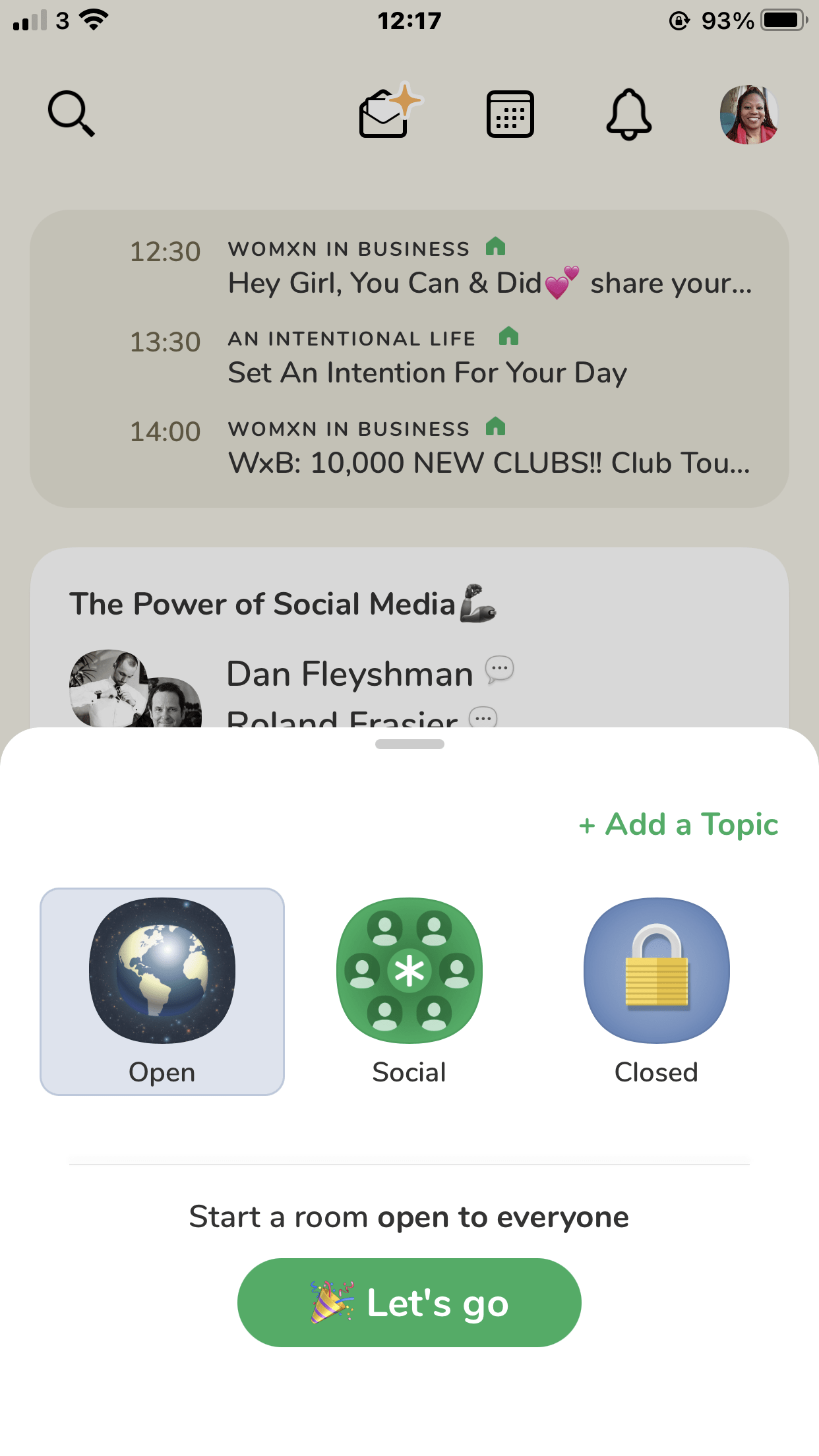This screenshot has height=1456, width=819.
Task: Open the notifications bell
Action: coord(628,114)
